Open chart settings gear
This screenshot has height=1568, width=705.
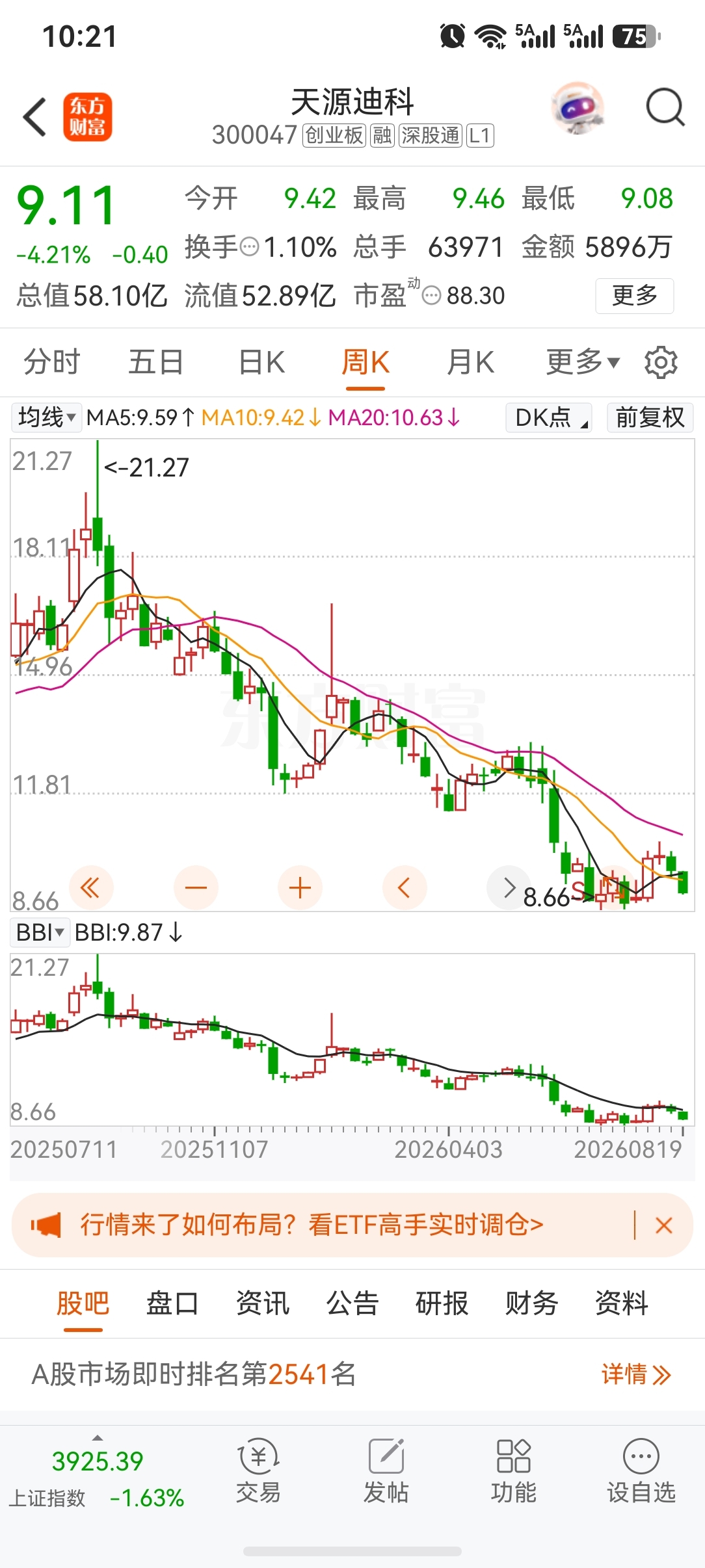pyautogui.click(x=661, y=362)
